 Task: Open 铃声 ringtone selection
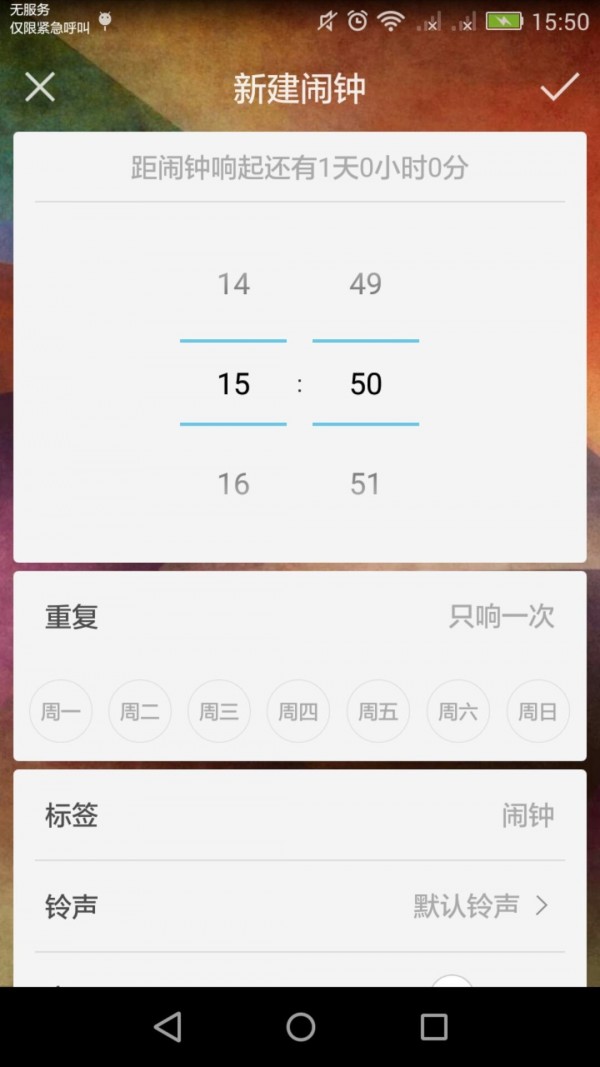pos(300,906)
